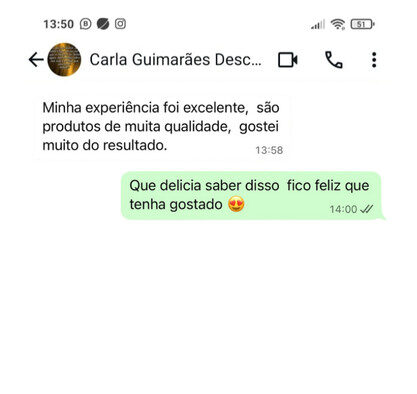Open Carla Guimarães contact info
The image size is (417, 394).
tap(175, 60)
